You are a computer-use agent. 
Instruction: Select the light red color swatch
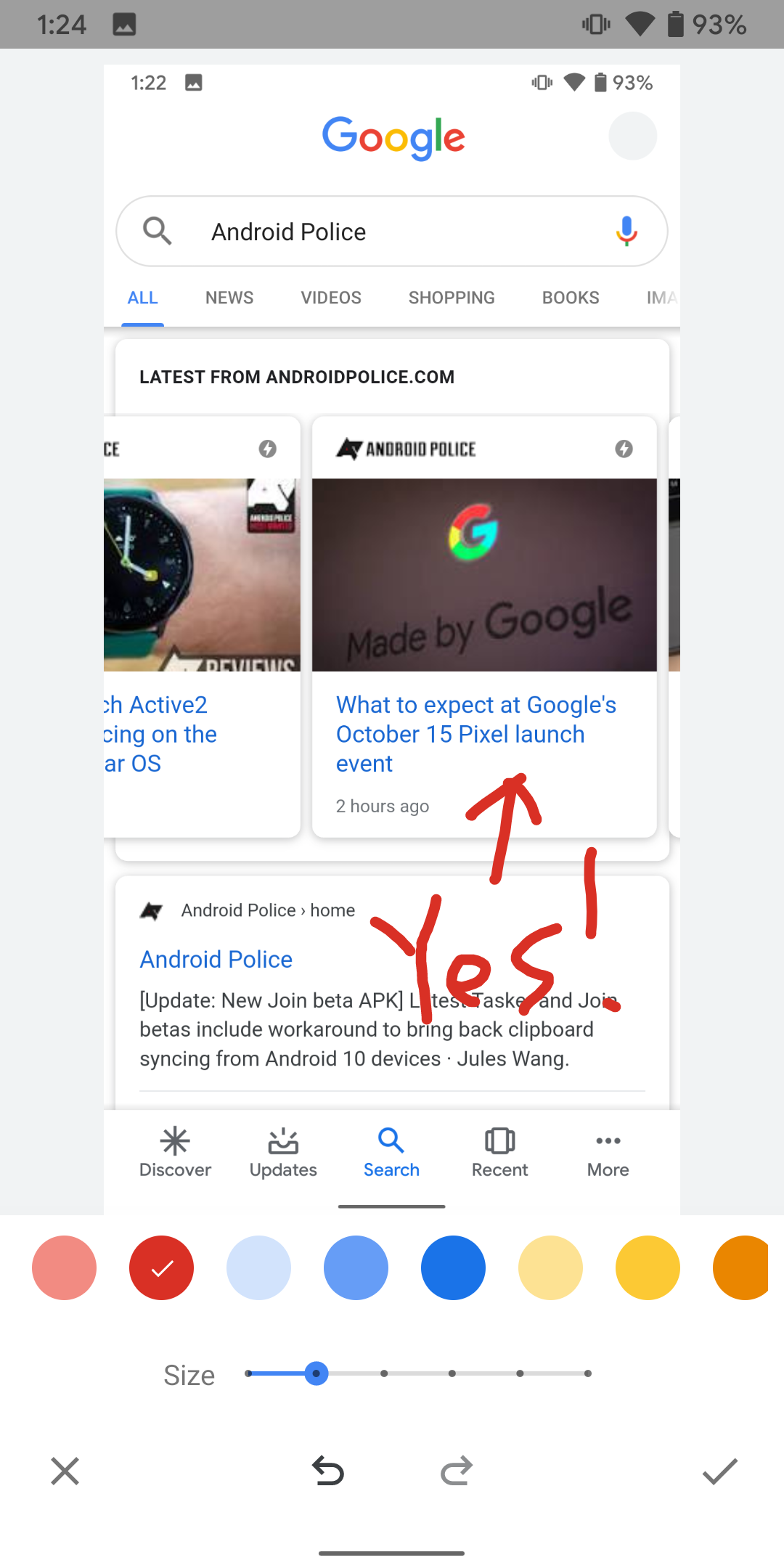tap(64, 1267)
